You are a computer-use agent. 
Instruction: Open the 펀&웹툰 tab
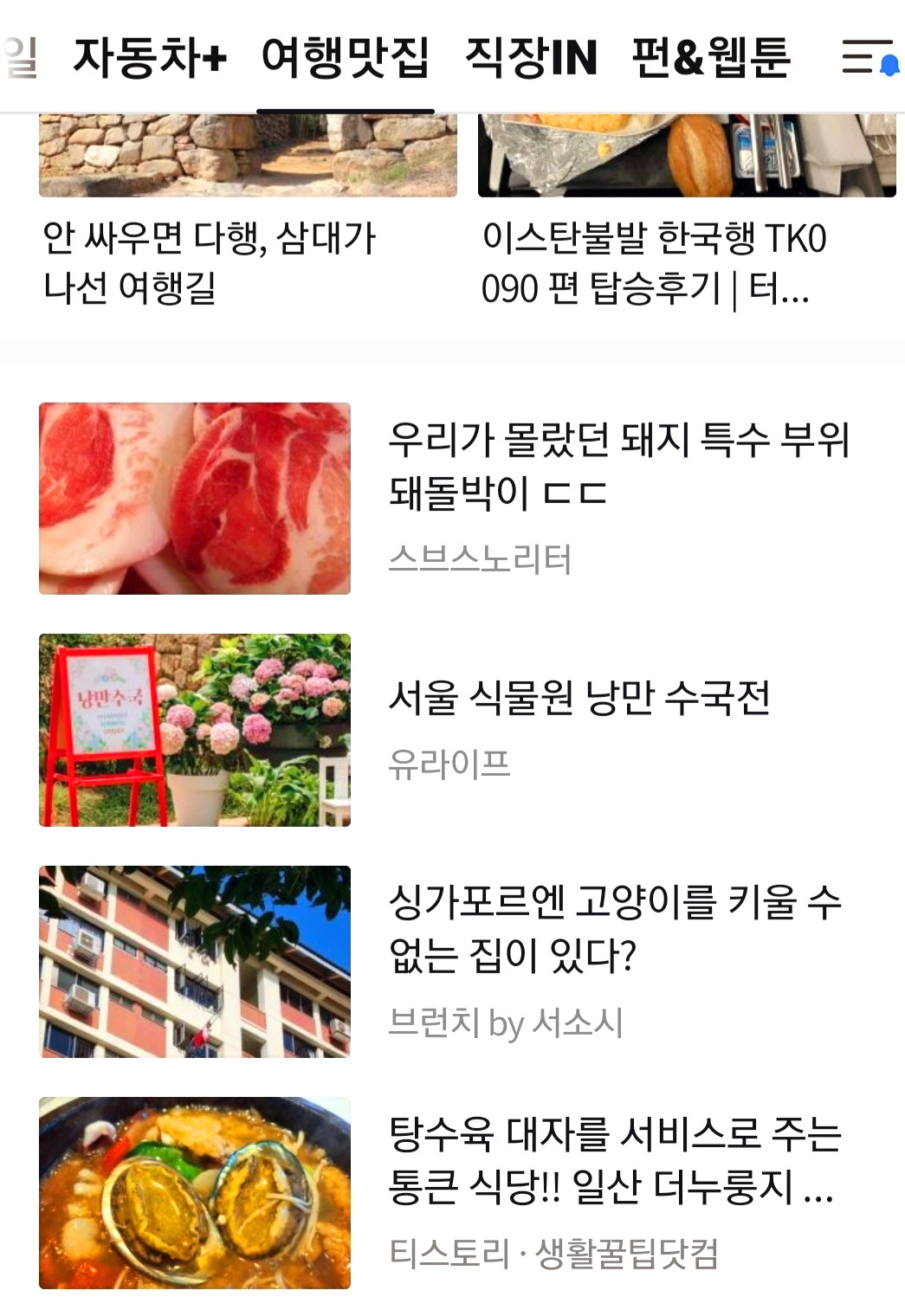pos(711,58)
